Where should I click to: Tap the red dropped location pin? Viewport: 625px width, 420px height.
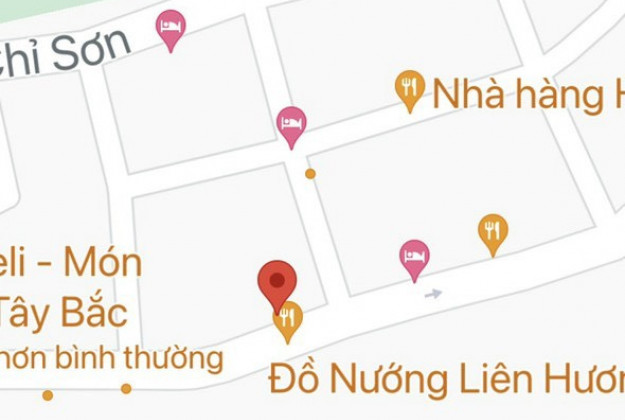[277, 283]
